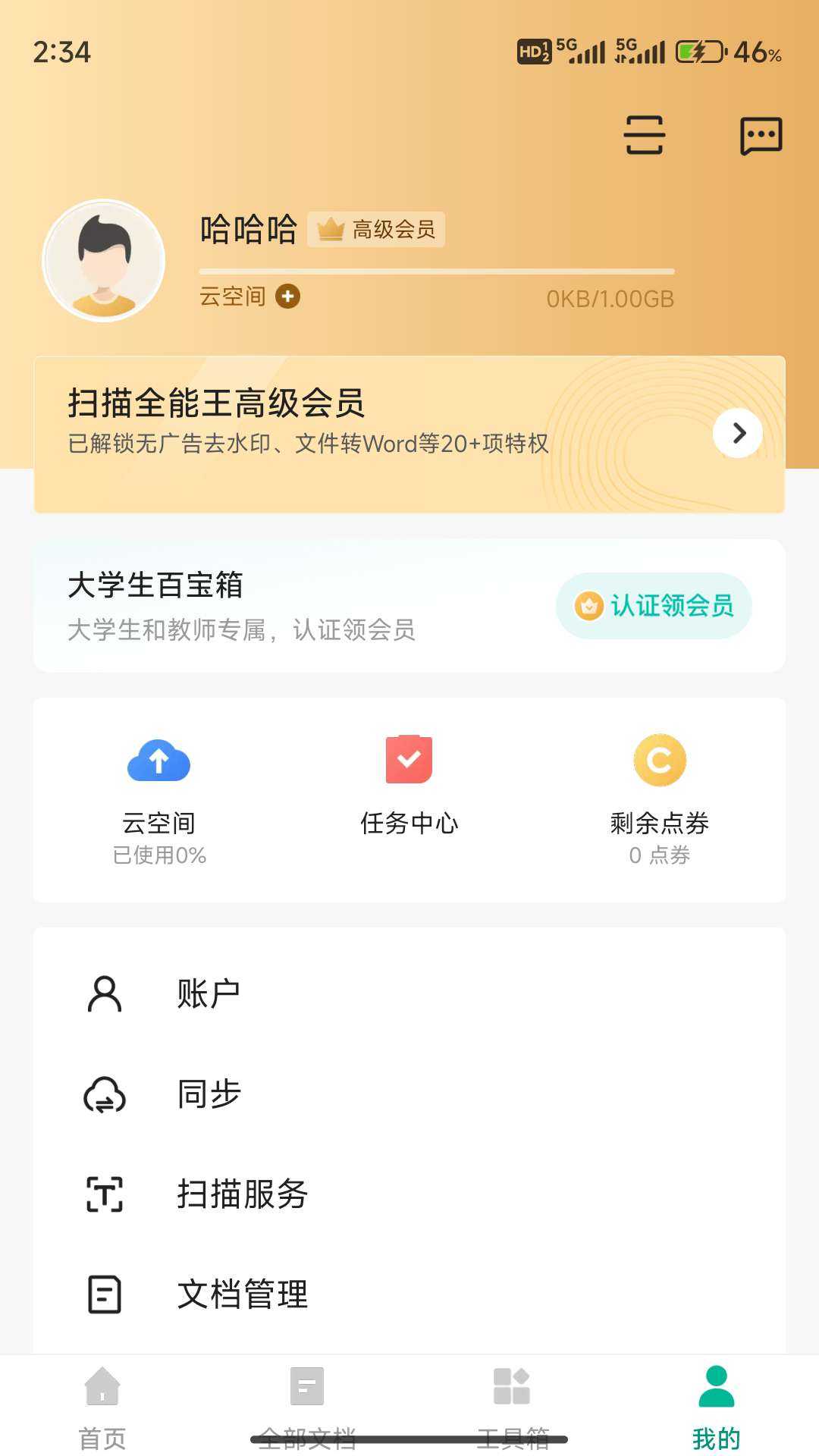Open the 账户 settings row

(409, 993)
